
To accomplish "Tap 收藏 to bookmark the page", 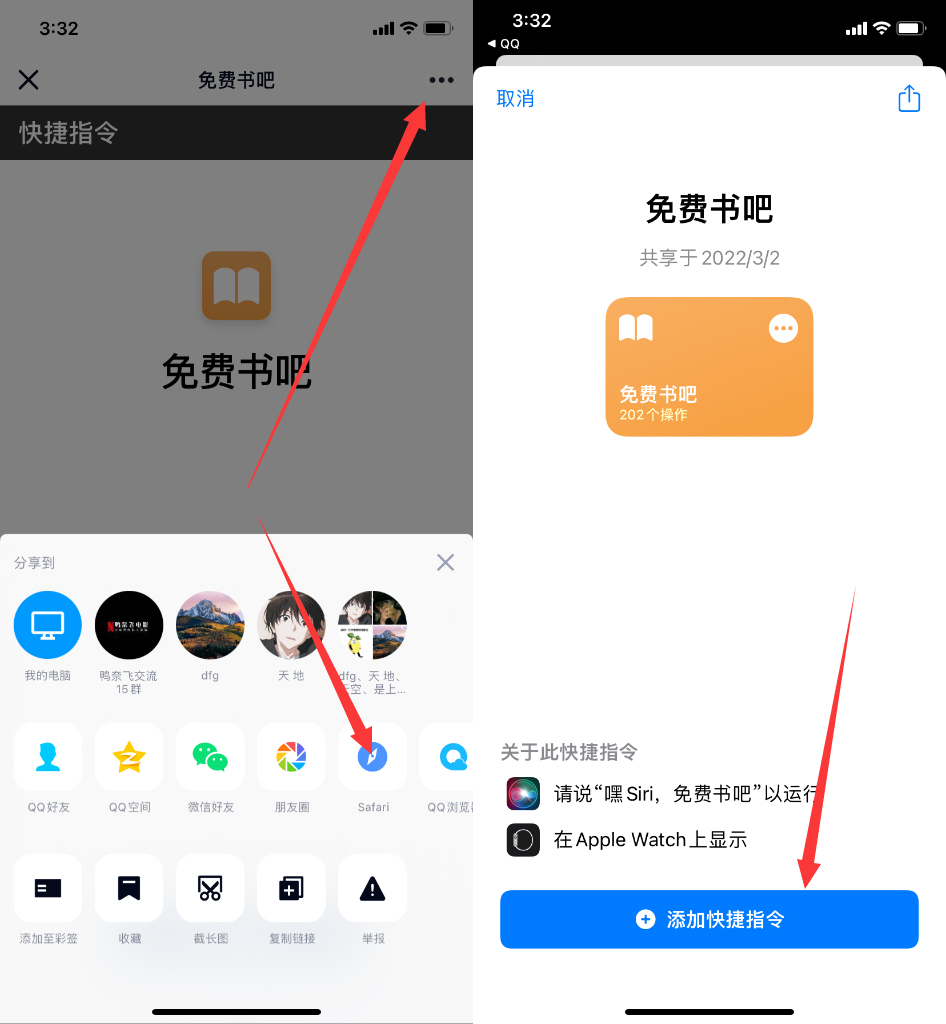I will point(129,888).
